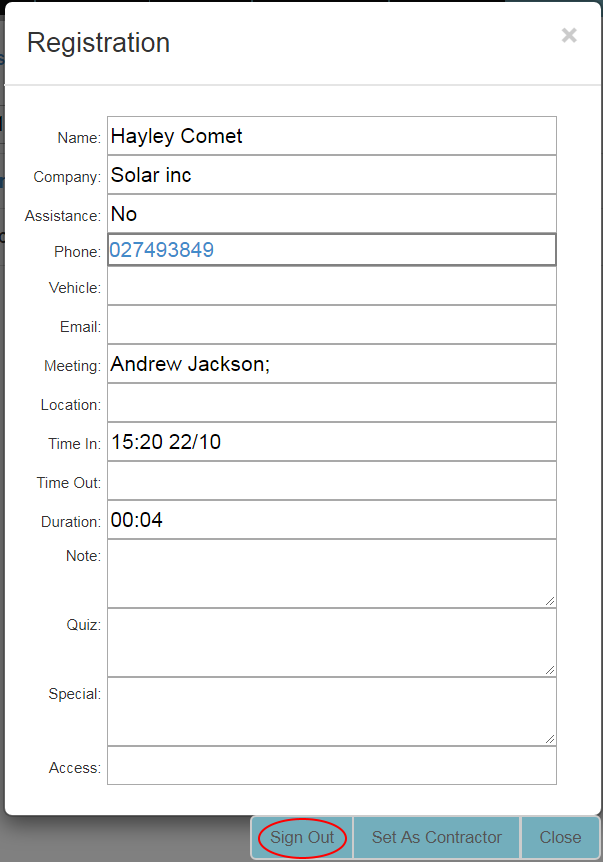Tap the Duration field

click(x=331, y=520)
